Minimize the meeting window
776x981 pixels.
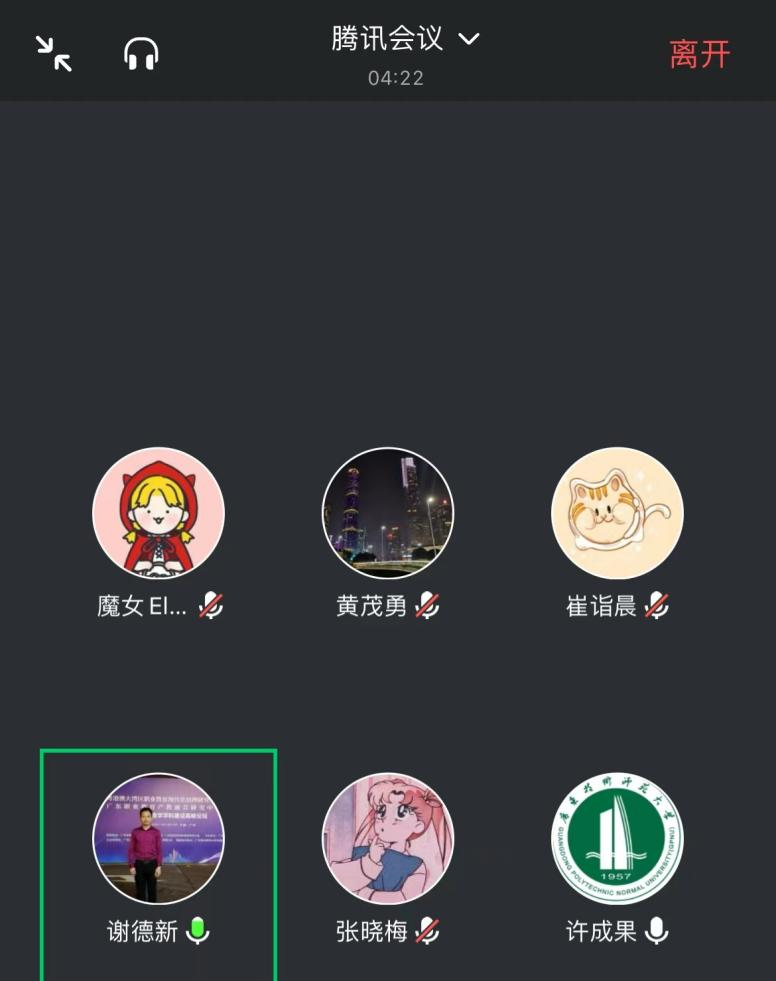tap(54, 53)
